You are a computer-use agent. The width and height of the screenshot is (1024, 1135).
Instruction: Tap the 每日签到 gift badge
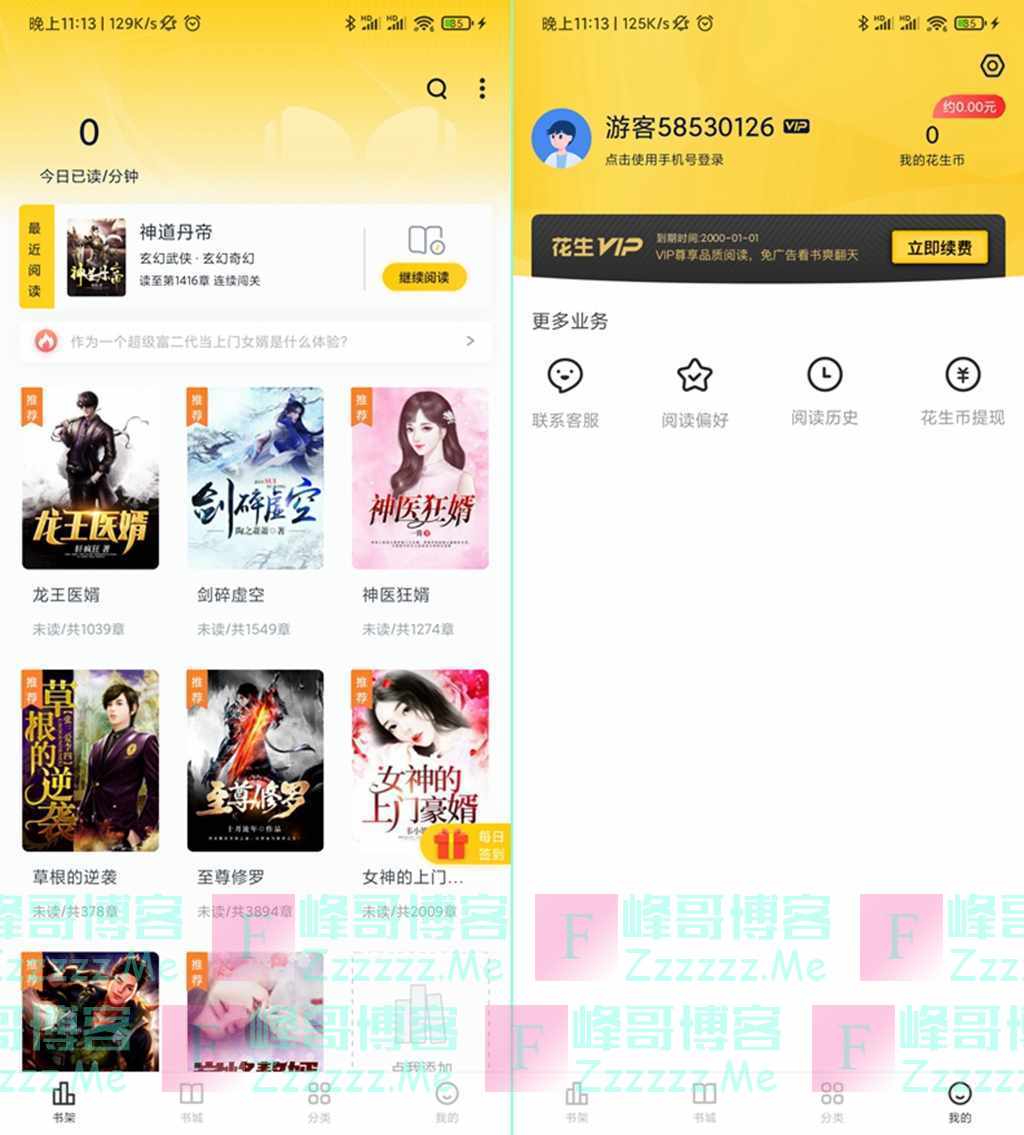(x=467, y=844)
